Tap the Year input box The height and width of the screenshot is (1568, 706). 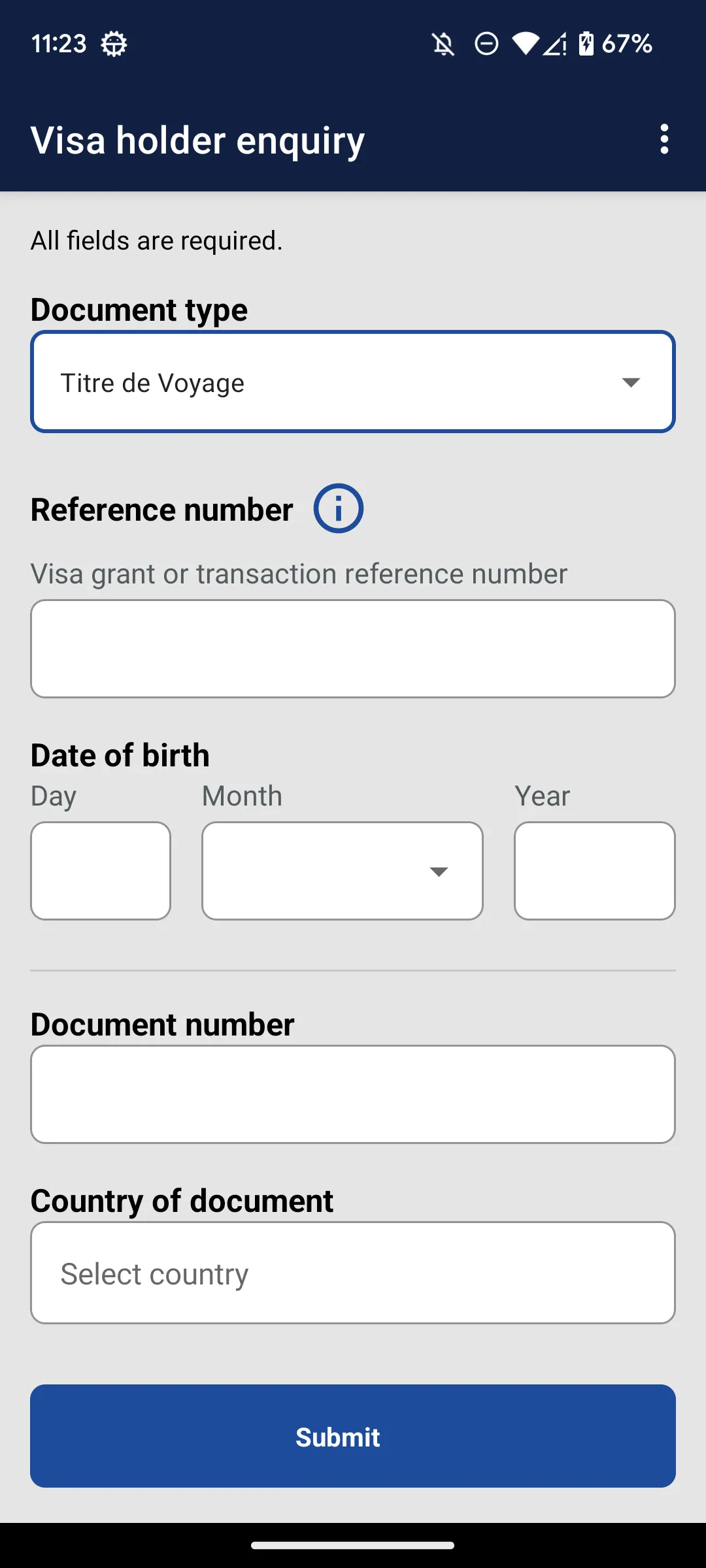(594, 870)
